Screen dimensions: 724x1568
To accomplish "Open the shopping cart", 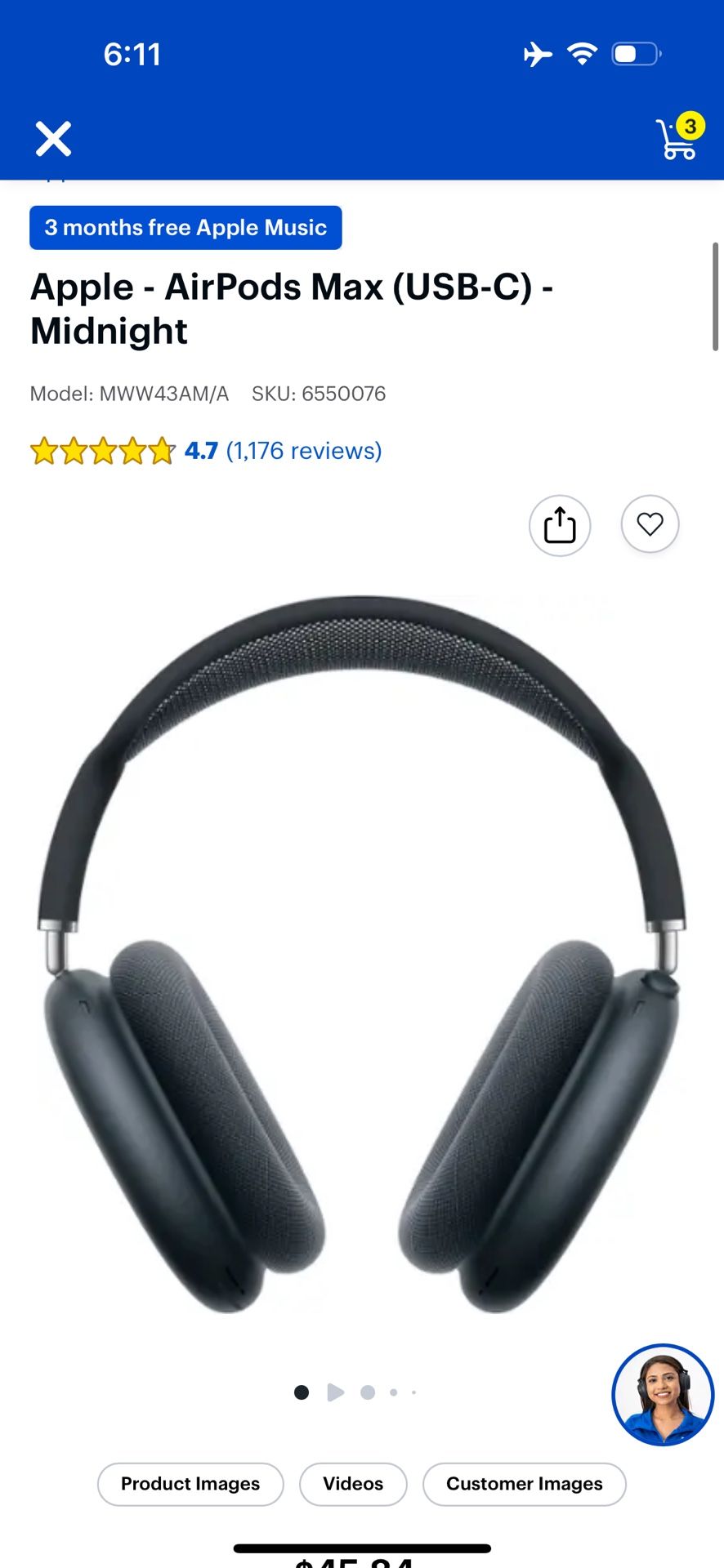I will tap(678, 137).
